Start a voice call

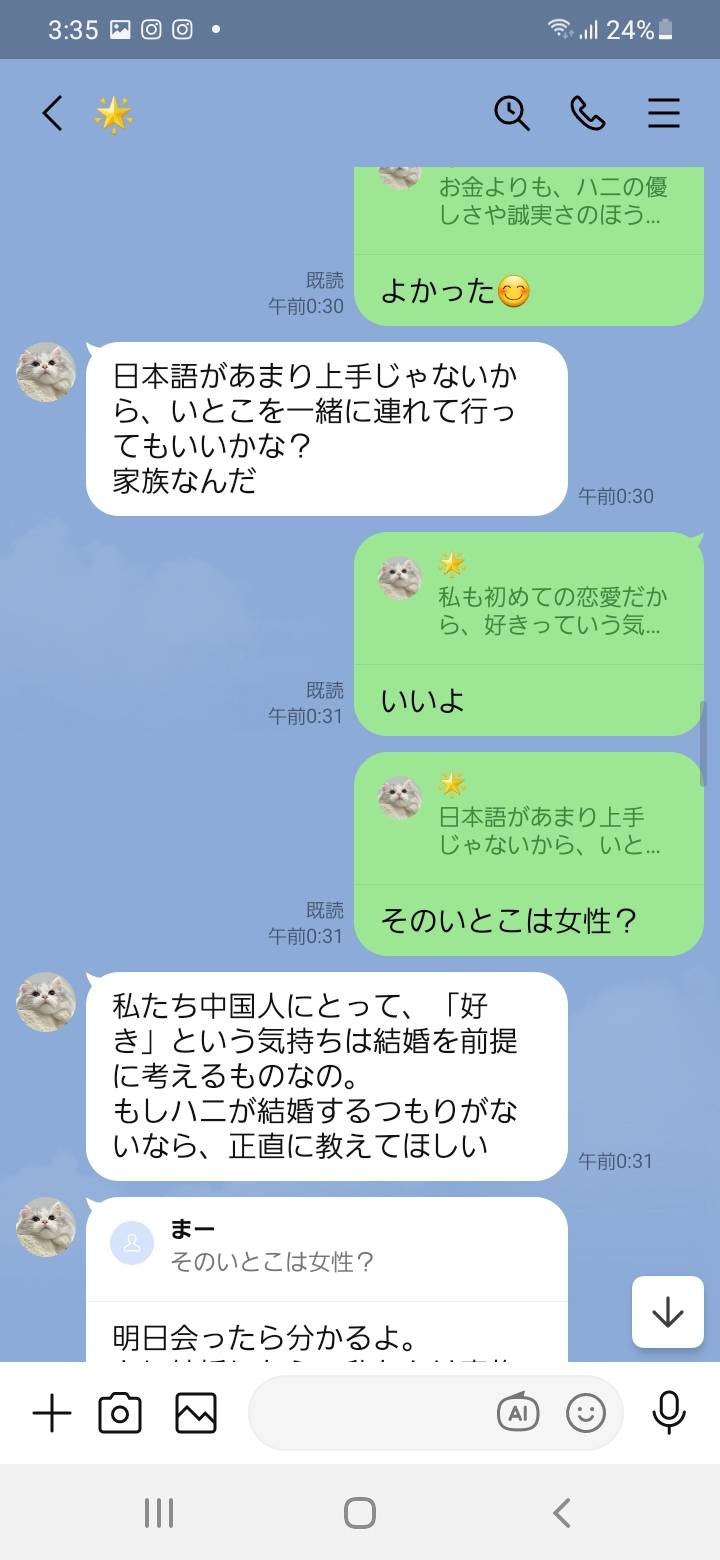(x=588, y=114)
